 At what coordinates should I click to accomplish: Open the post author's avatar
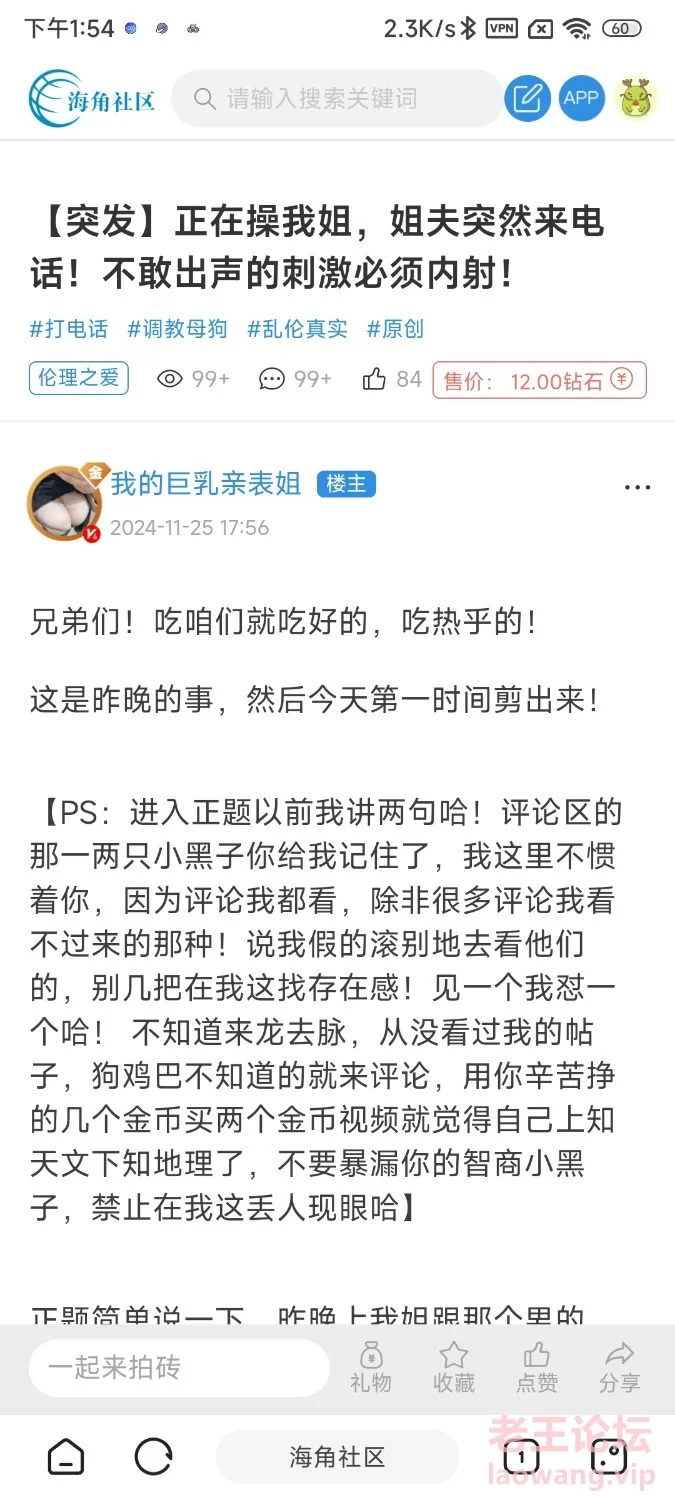pyautogui.click(x=64, y=503)
